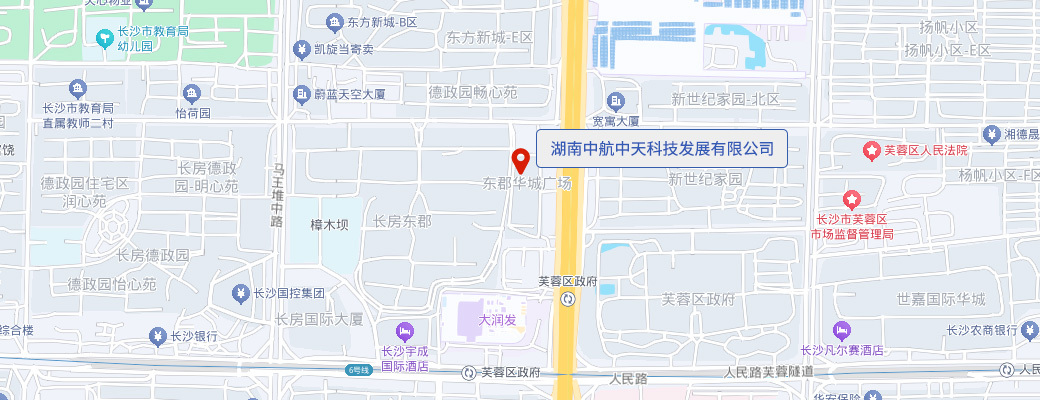
Task: Select the 芙蓉区政府 metro station icon
Action: (x=567, y=299)
